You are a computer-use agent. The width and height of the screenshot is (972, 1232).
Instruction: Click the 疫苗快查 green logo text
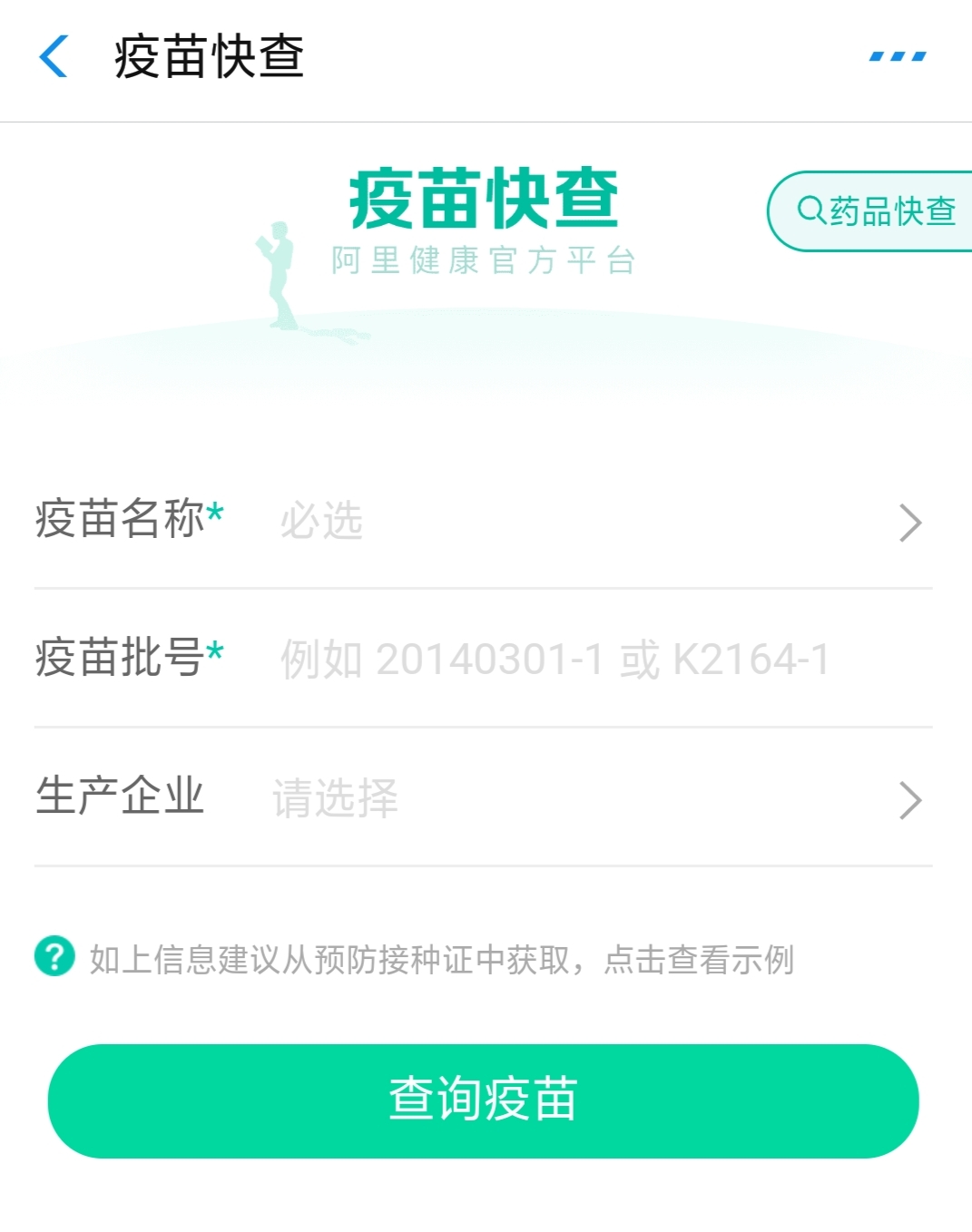484,201
